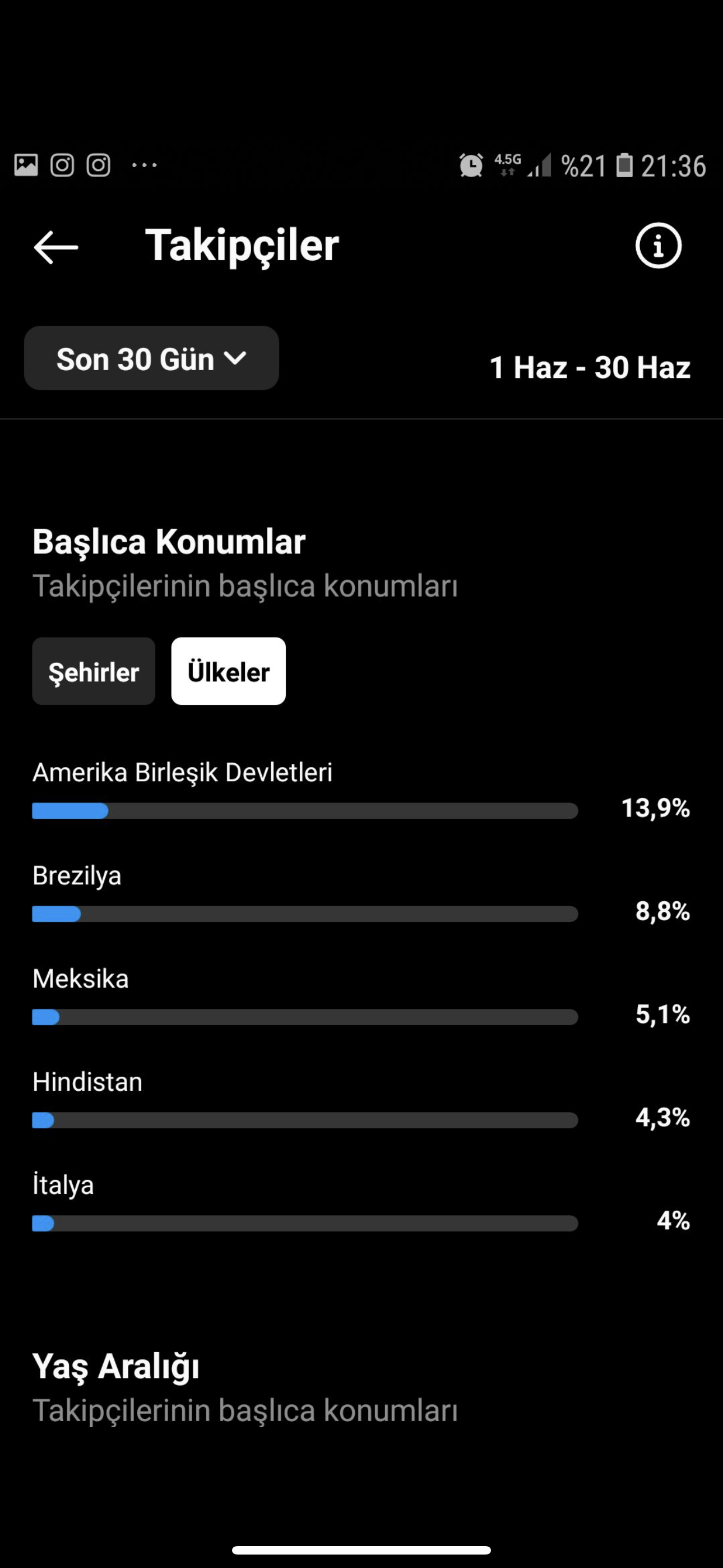Viewport: 723px width, 1568px height.
Task: Open the info icon in the header
Action: click(659, 245)
